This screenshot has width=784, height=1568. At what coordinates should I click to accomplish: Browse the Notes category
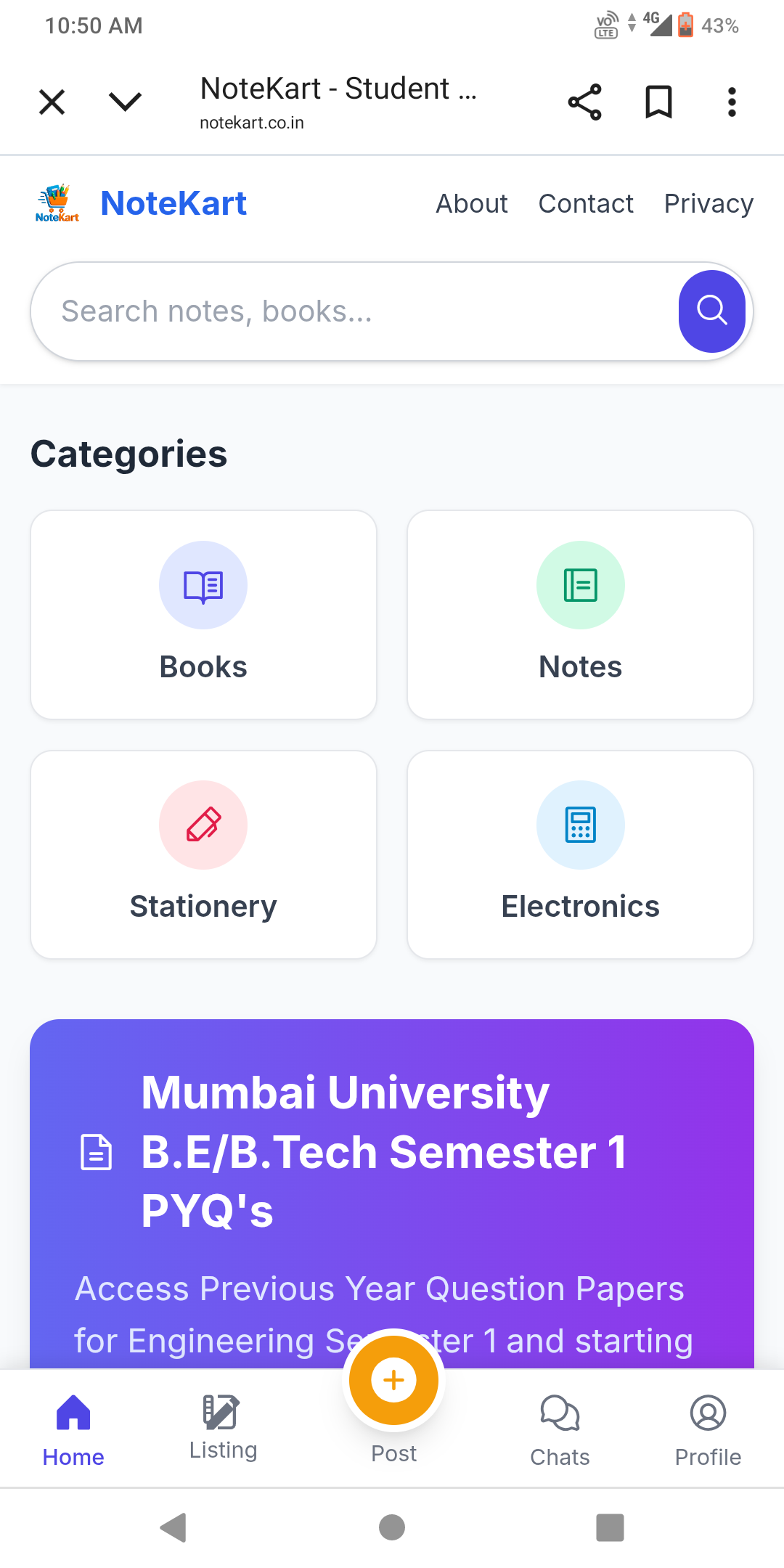[580, 615]
